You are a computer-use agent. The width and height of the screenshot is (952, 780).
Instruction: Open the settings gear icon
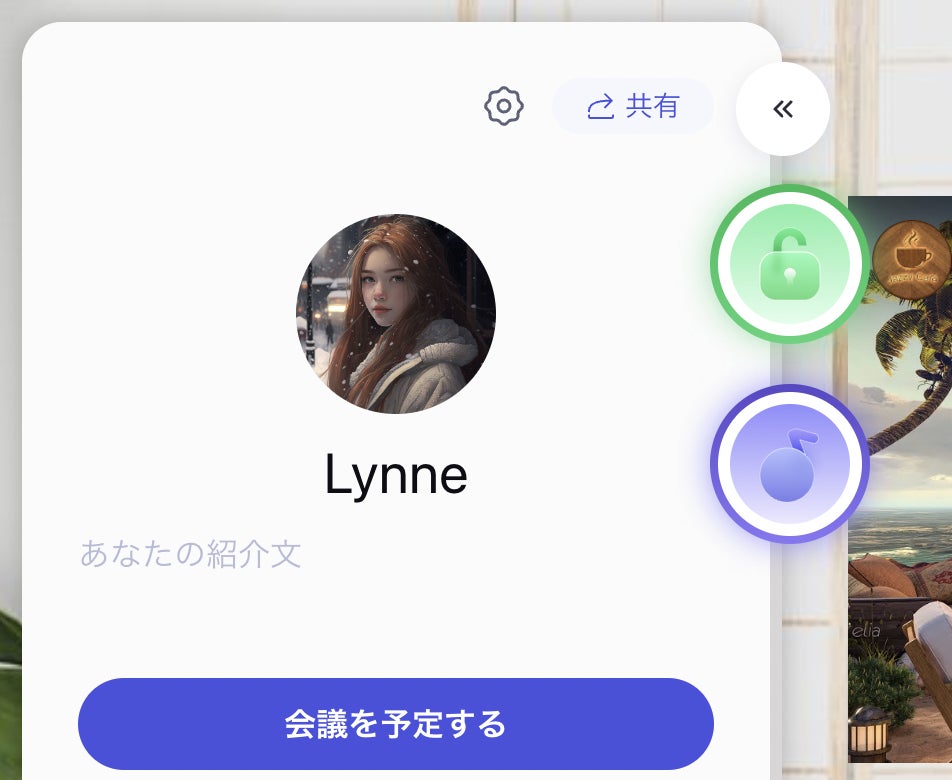click(x=504, y=106)
